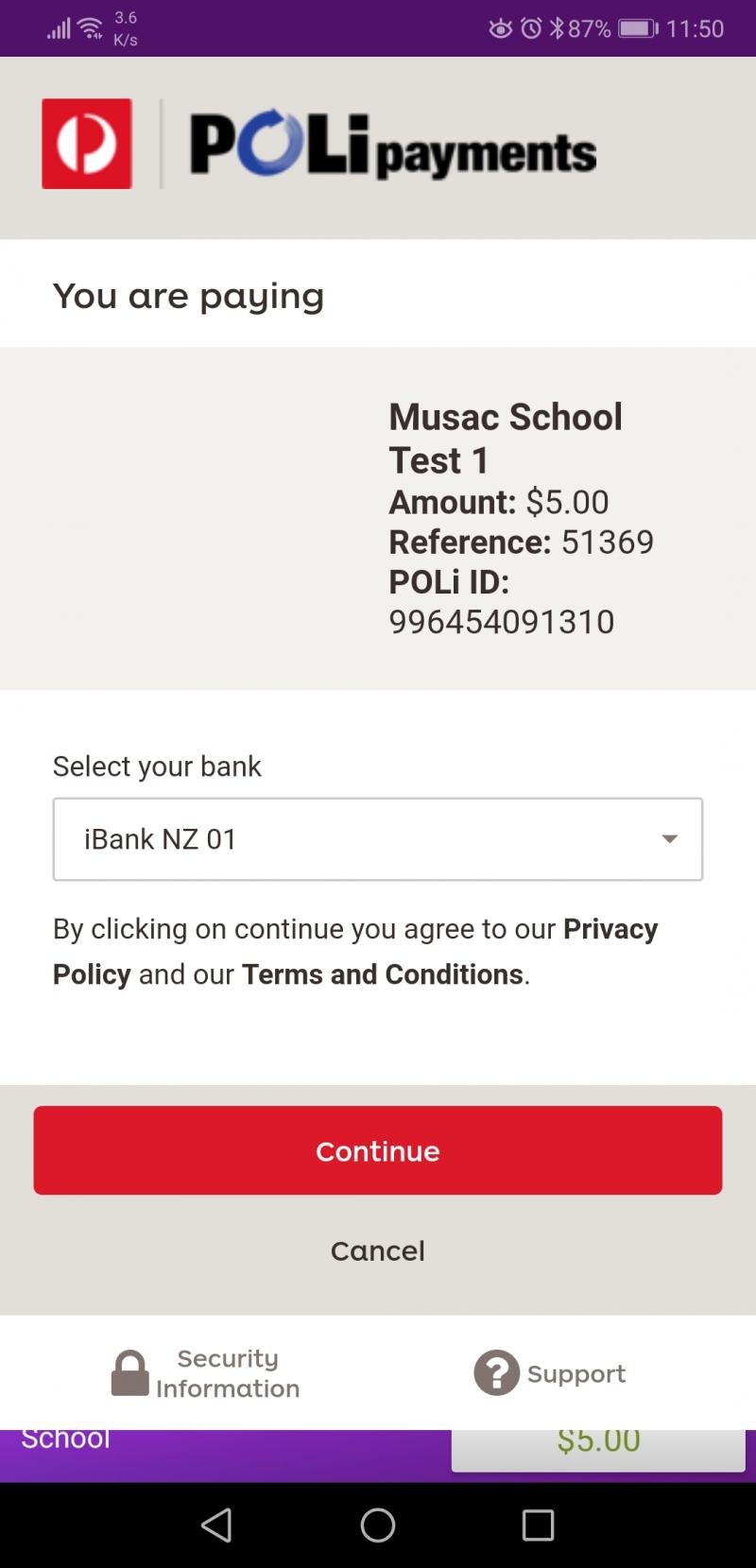Screen dimensions: 756x1568
Task: Go back with the system back button
Action: [x=217, y=1525]
